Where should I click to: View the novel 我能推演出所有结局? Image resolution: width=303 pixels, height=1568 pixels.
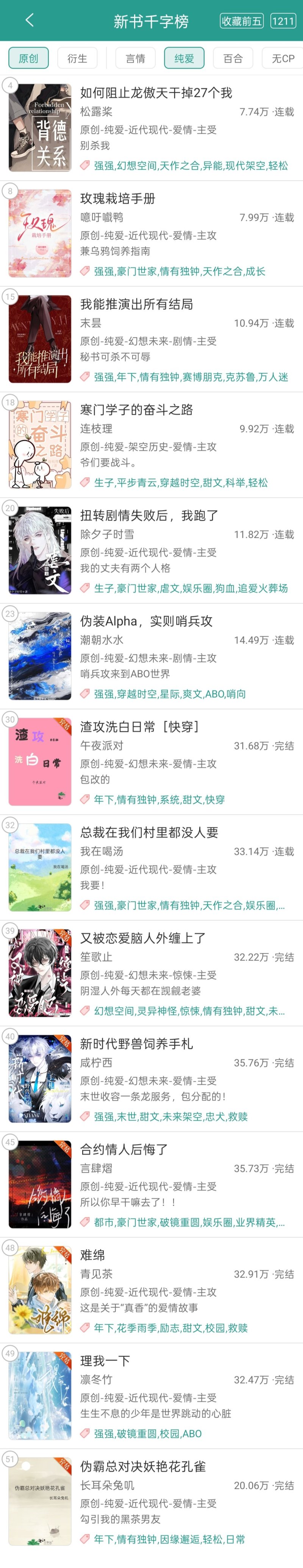137,304
